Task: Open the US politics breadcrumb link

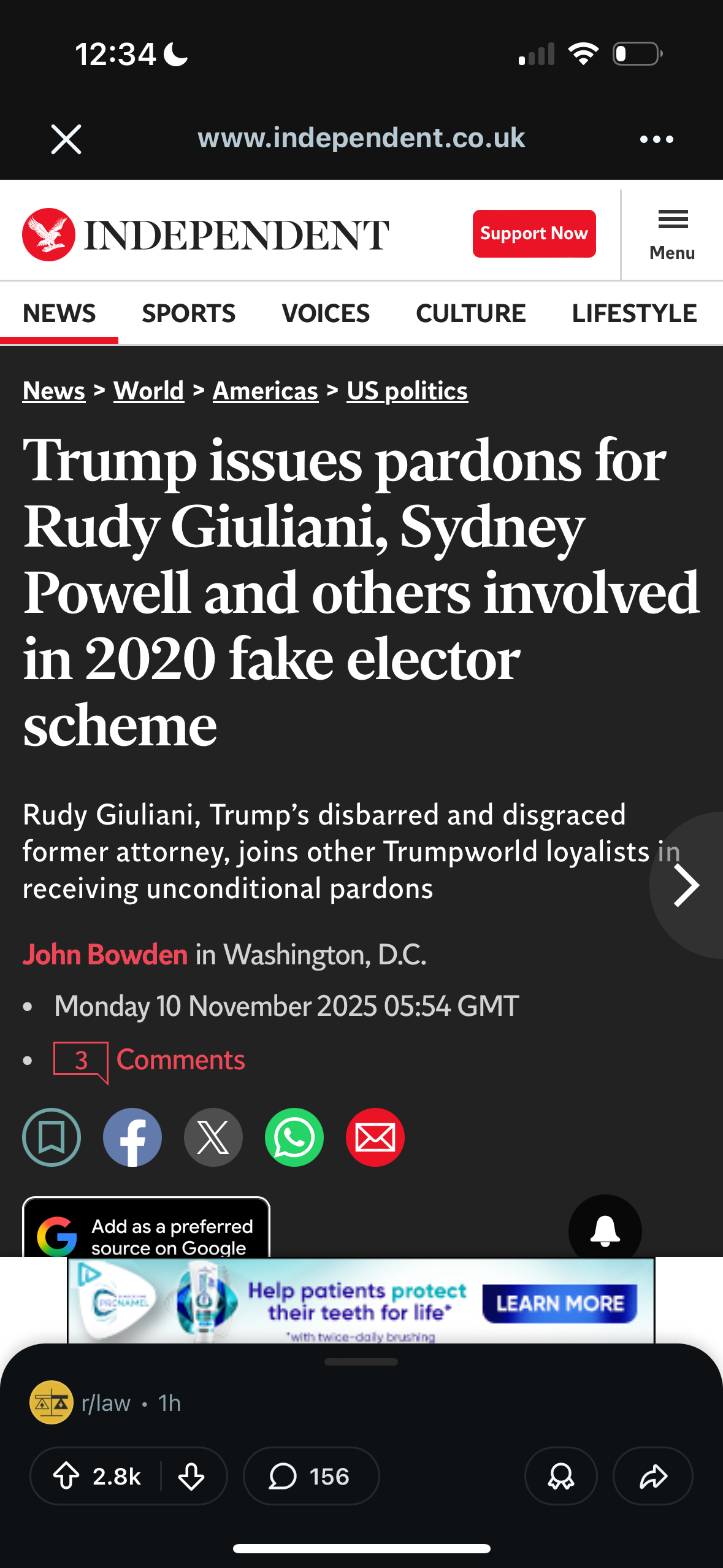Action: click(407, 391)
